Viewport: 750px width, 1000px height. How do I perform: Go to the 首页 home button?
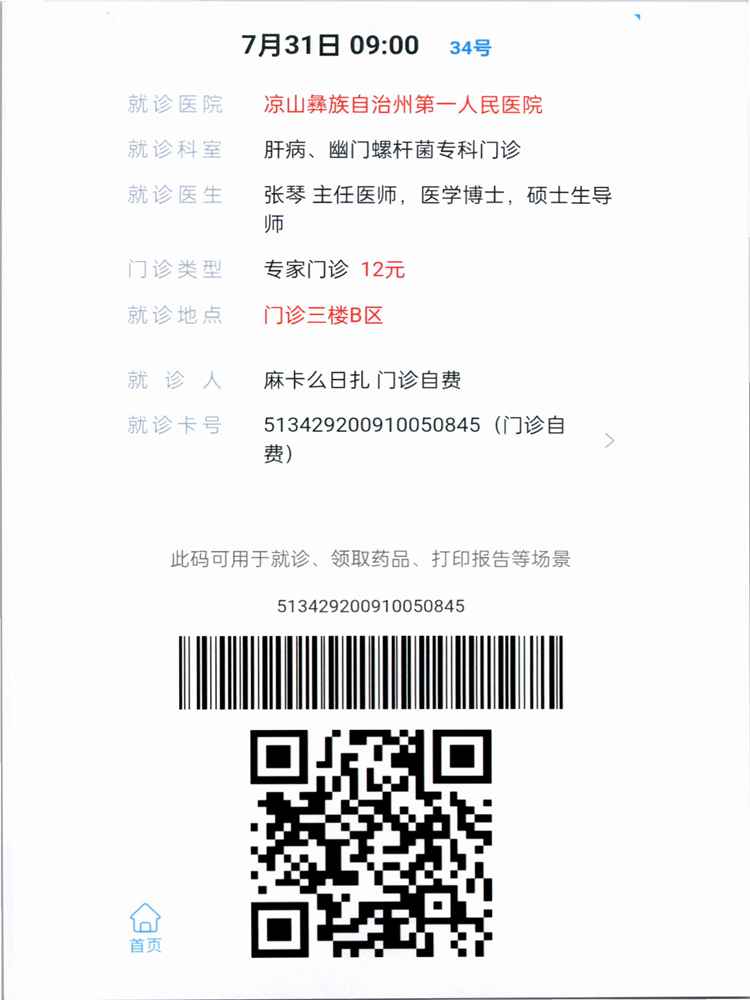click(145, 926)
